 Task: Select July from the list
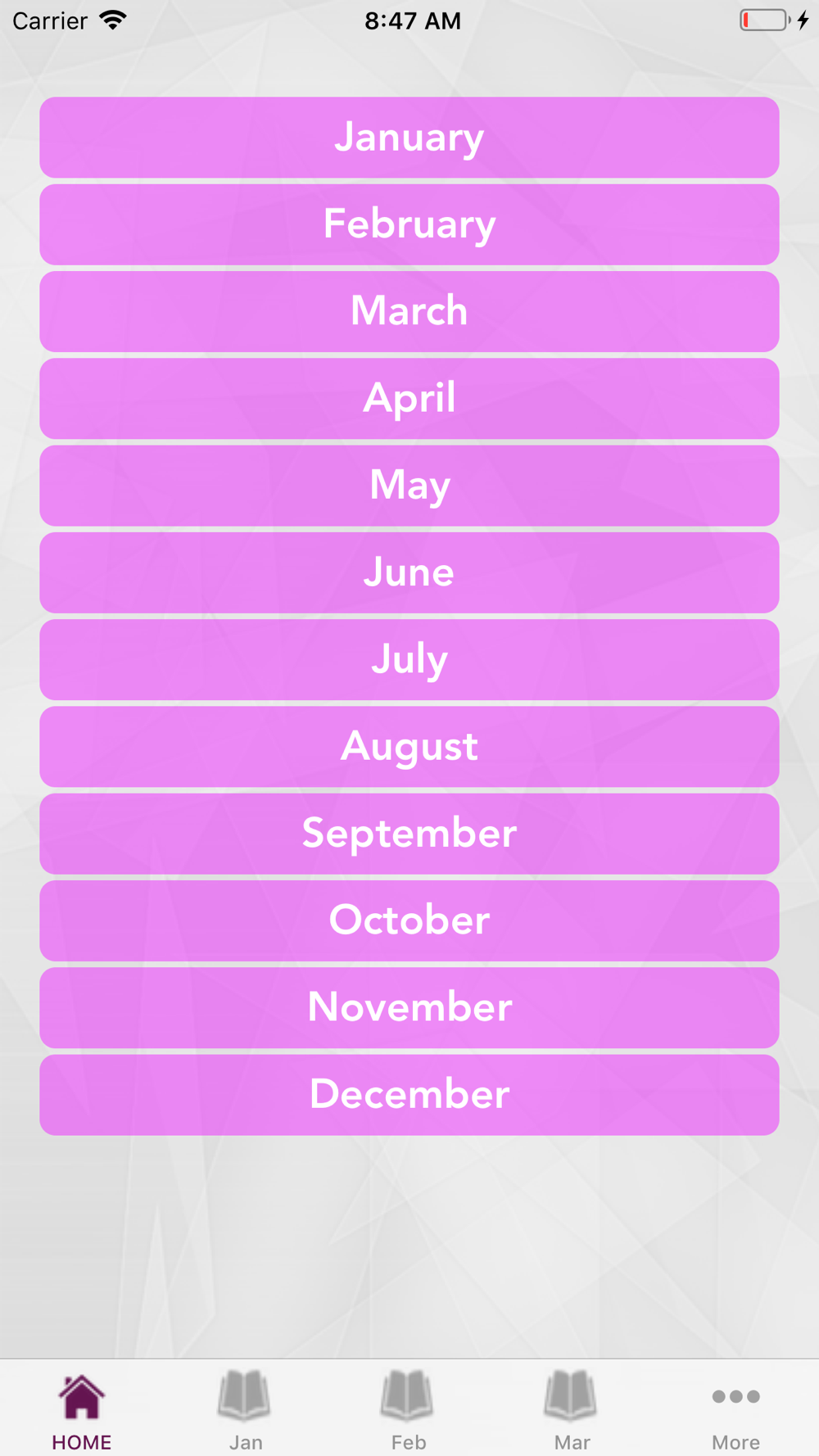coord(409,659)
